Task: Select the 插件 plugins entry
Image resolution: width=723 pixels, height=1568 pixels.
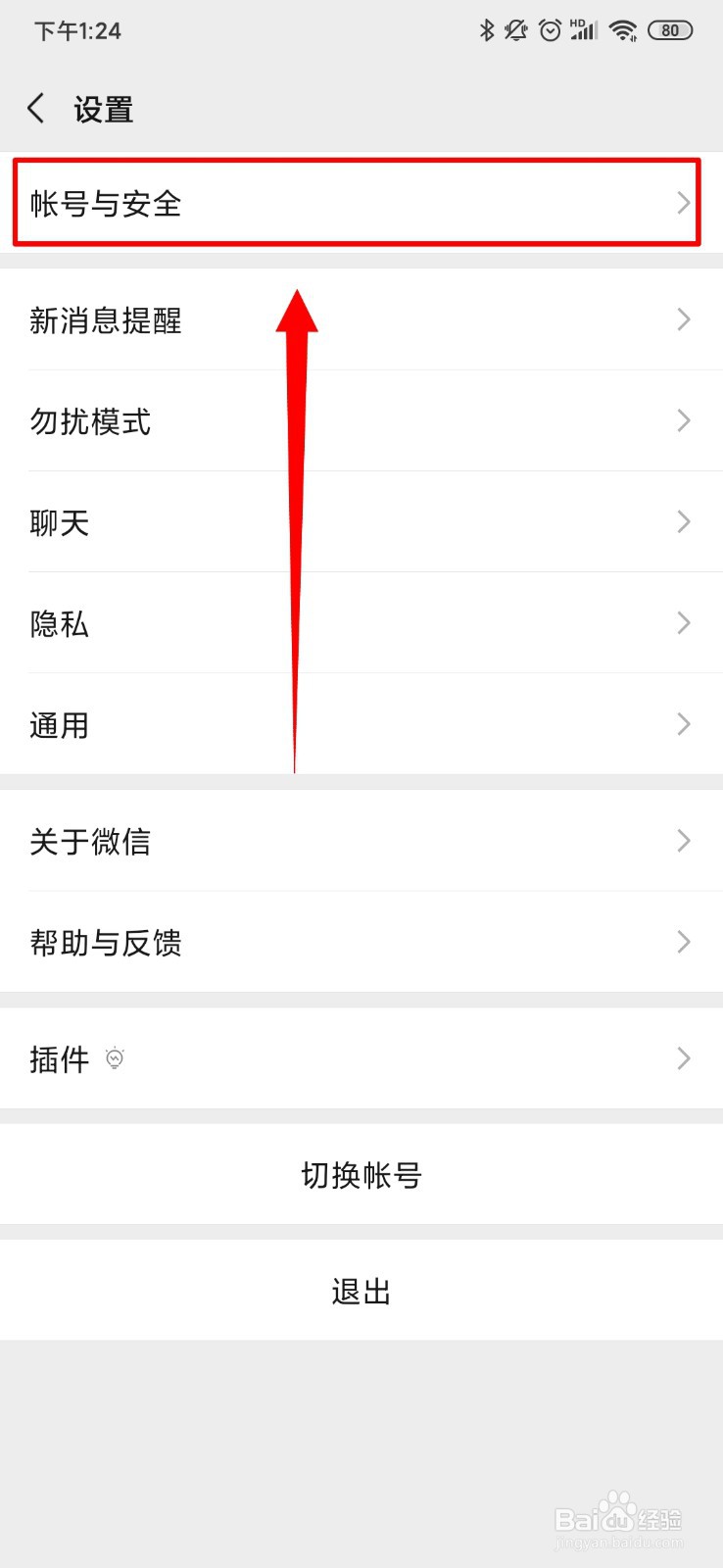Action: (361, 1058)
